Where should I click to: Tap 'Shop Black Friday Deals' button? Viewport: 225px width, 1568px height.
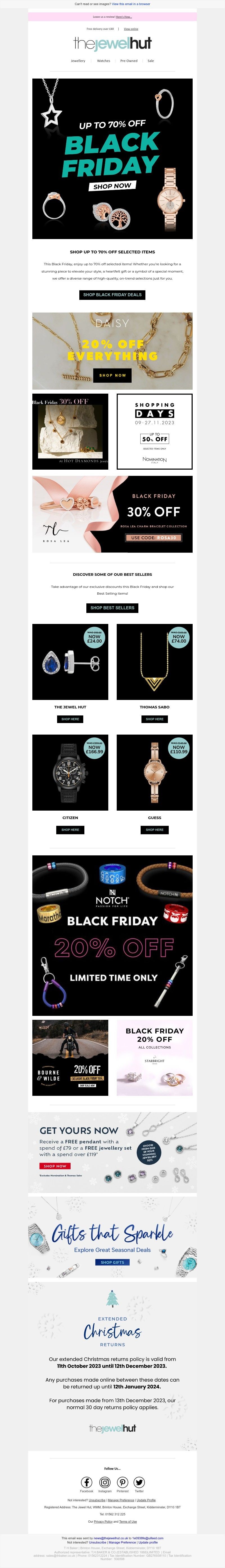(x=112, y=295)
